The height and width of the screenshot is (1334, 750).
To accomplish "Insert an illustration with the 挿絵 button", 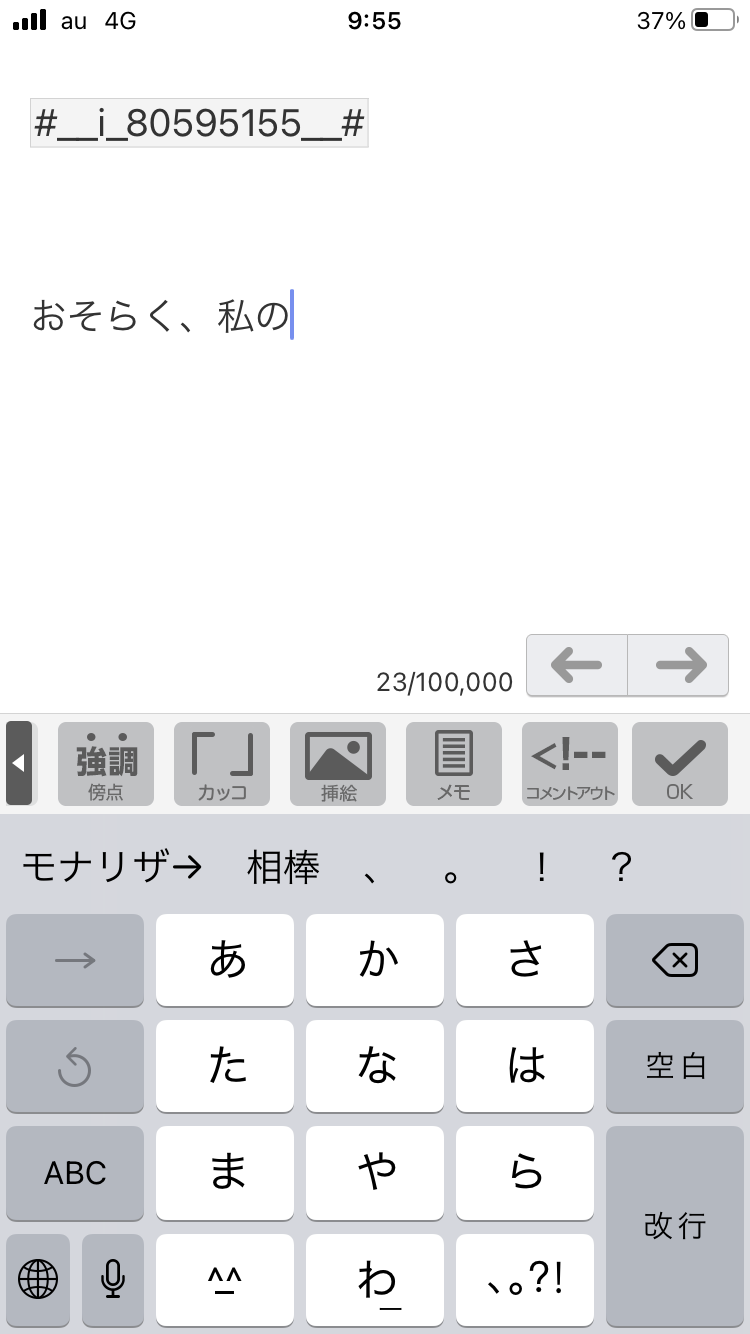I will pos(338,764).
